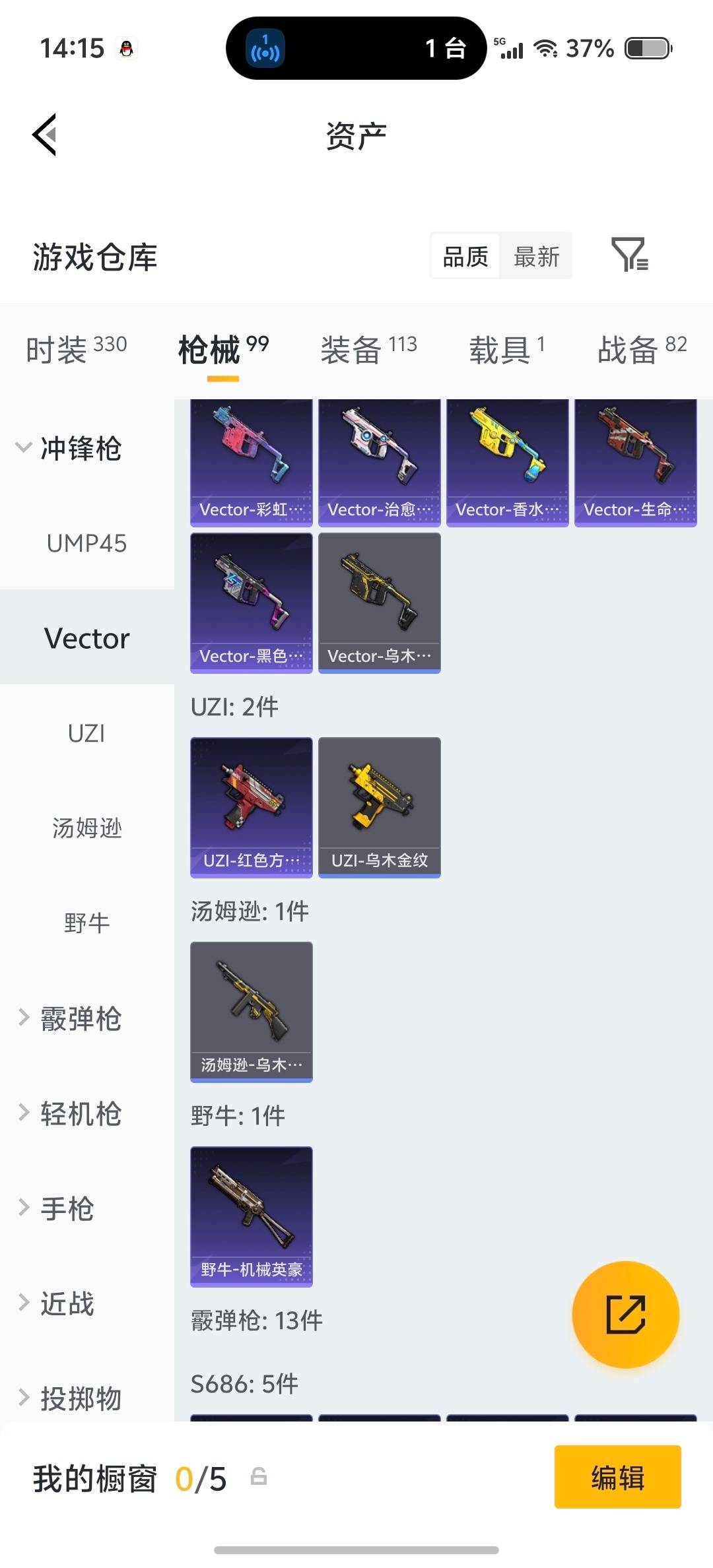The height and width of the screenshot is (1568, 713).
Task: Collapse the 冲锋枪 category
Action: [x=79, y=449]
